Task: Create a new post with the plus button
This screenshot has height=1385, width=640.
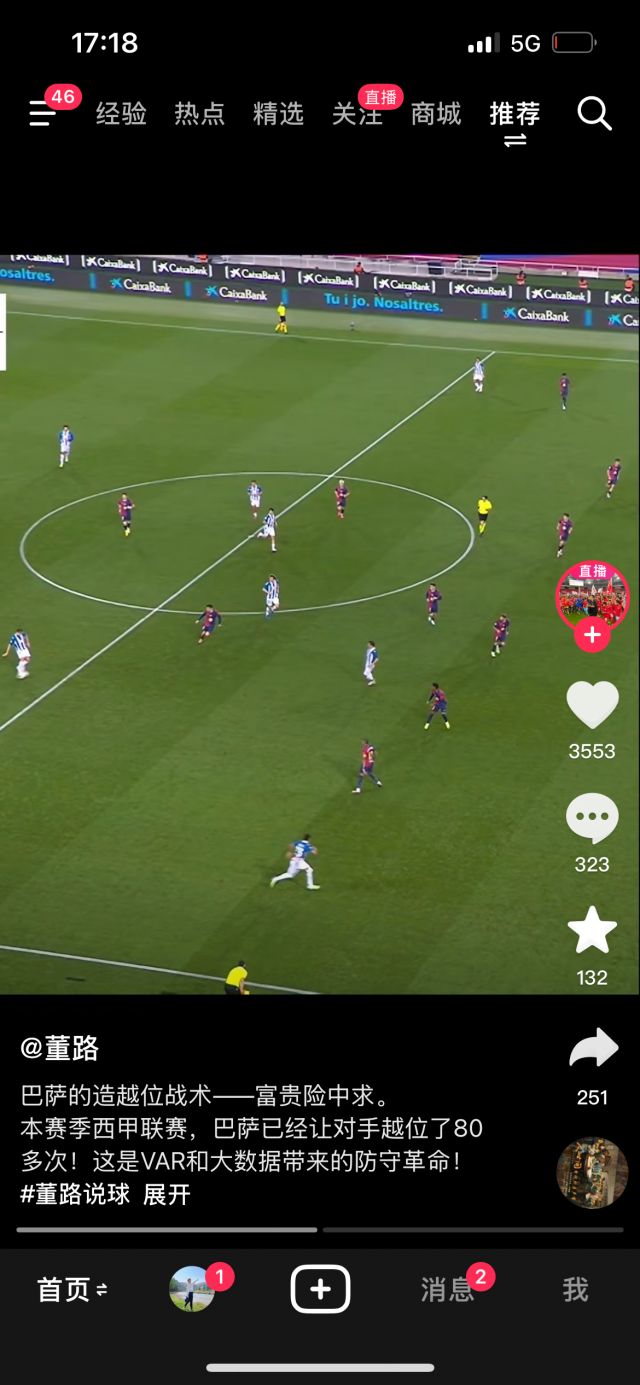Action: pos(320,1289)
